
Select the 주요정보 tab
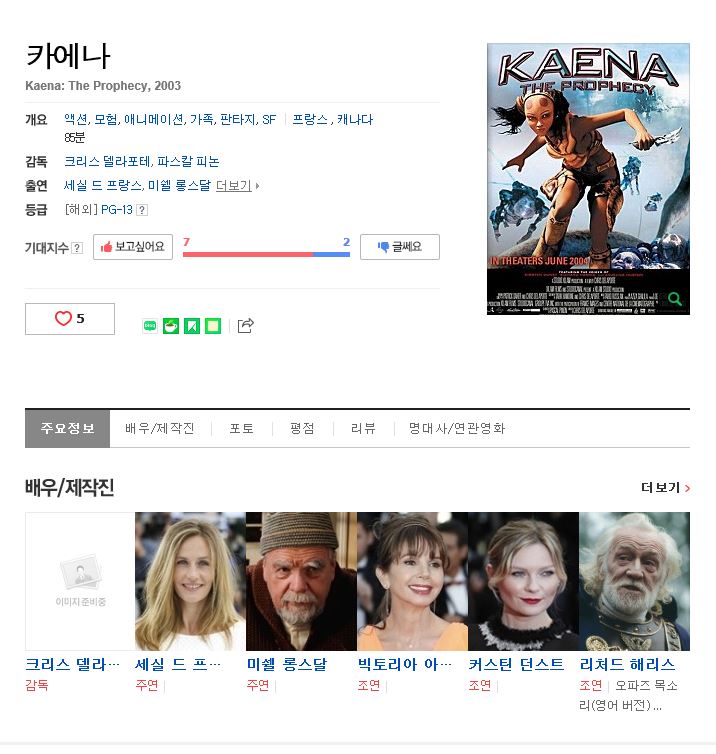click(x=67, y=428)
